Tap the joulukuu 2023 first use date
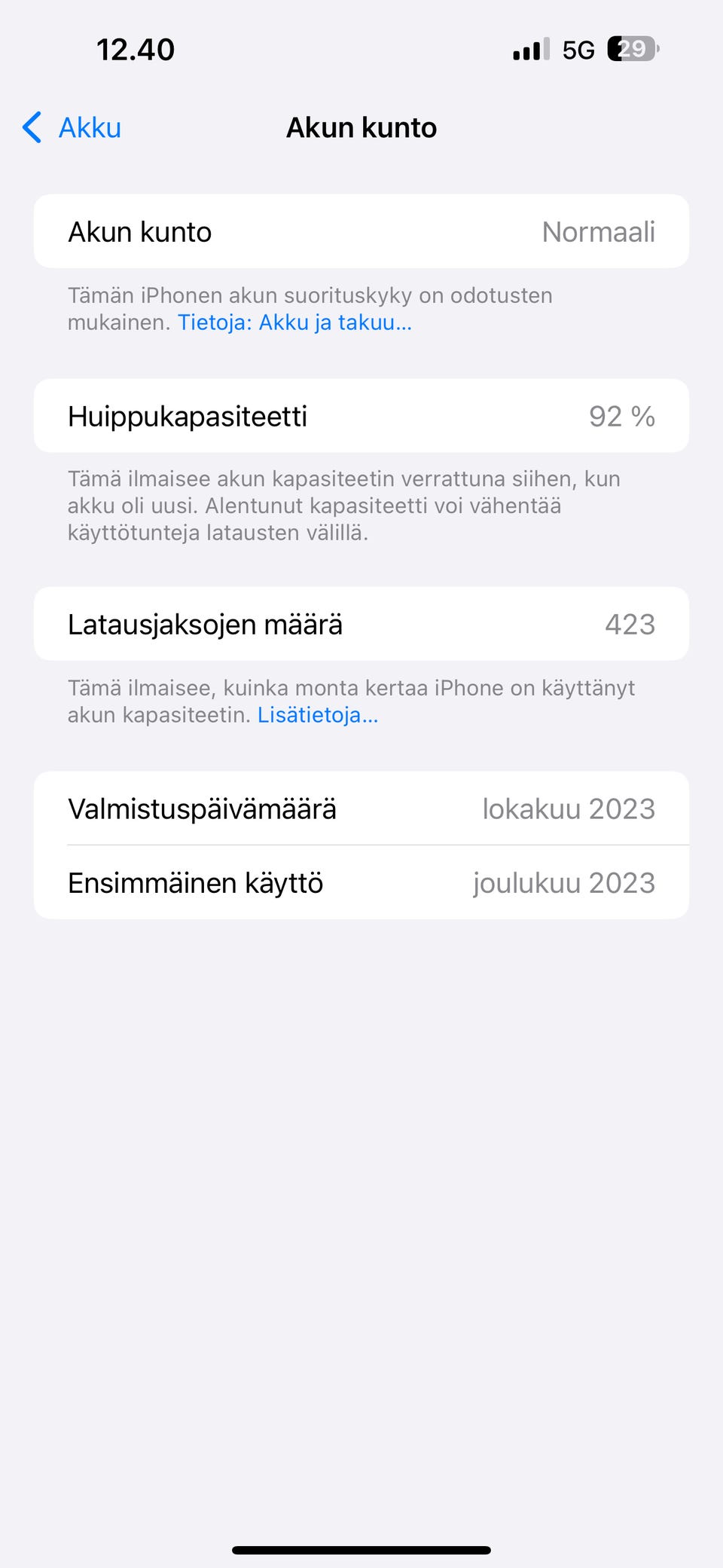723x1568 pixels. 564,882
